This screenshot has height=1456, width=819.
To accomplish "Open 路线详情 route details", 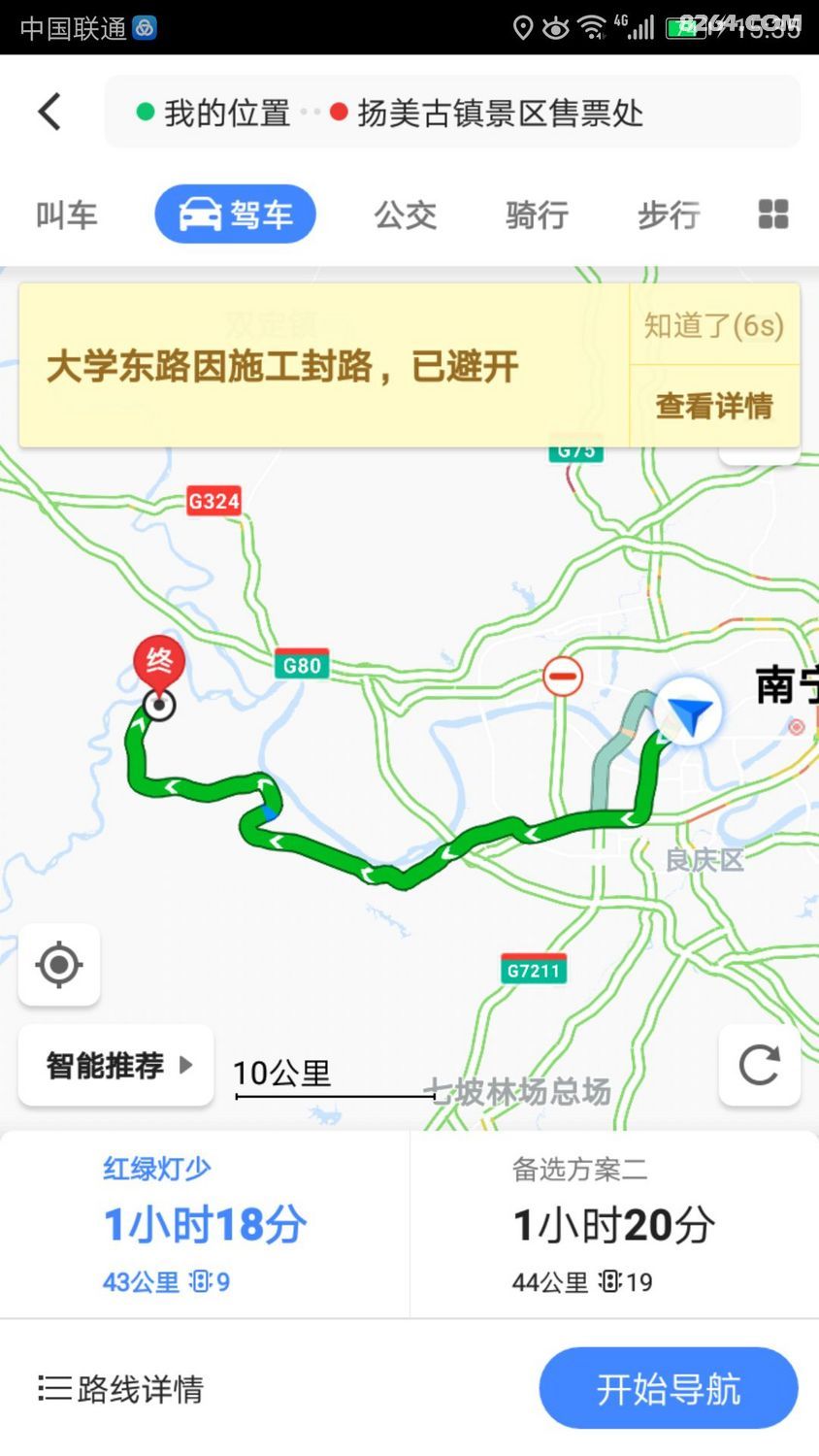I will pyautogui.click(x=121, y=1389).
